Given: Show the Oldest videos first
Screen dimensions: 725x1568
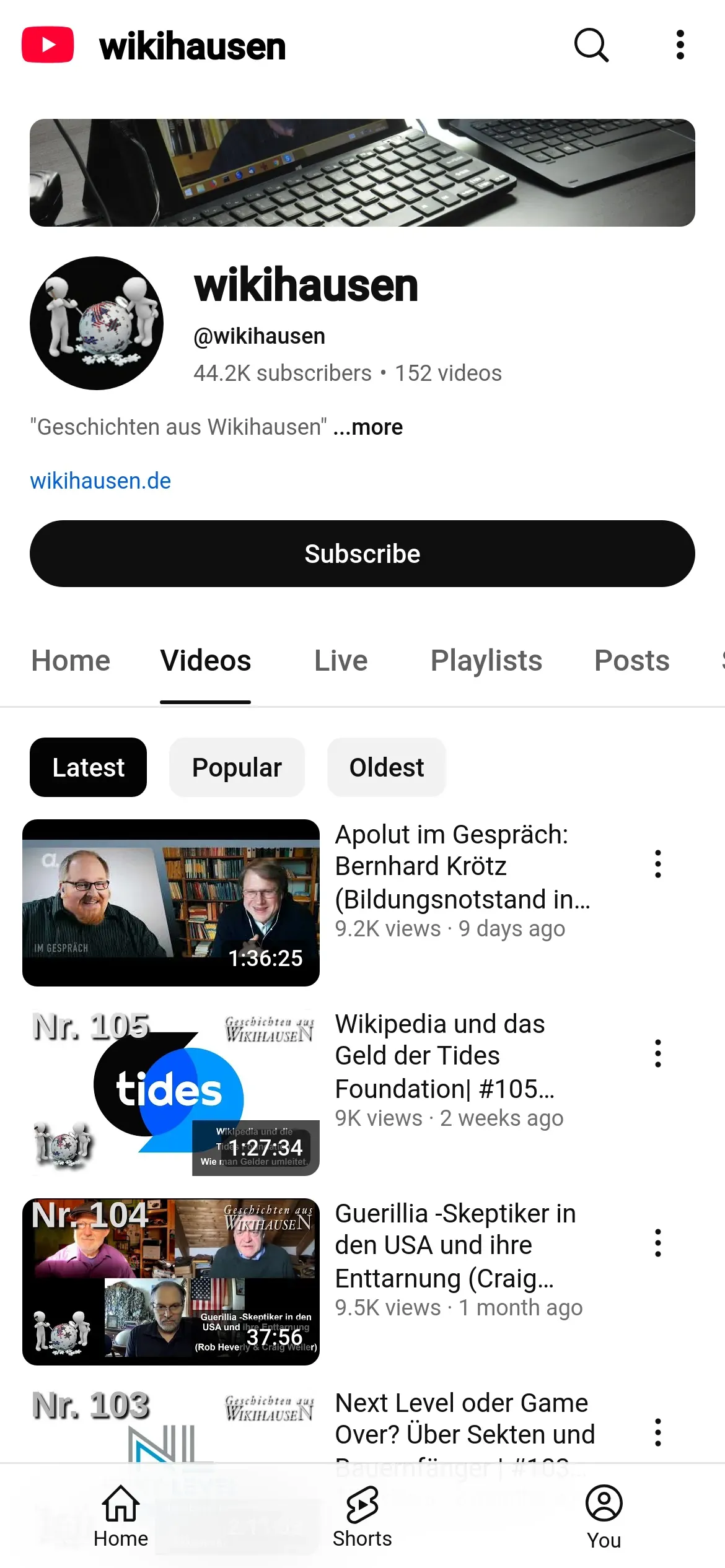Looking at the screenshot, I should 387,767.
